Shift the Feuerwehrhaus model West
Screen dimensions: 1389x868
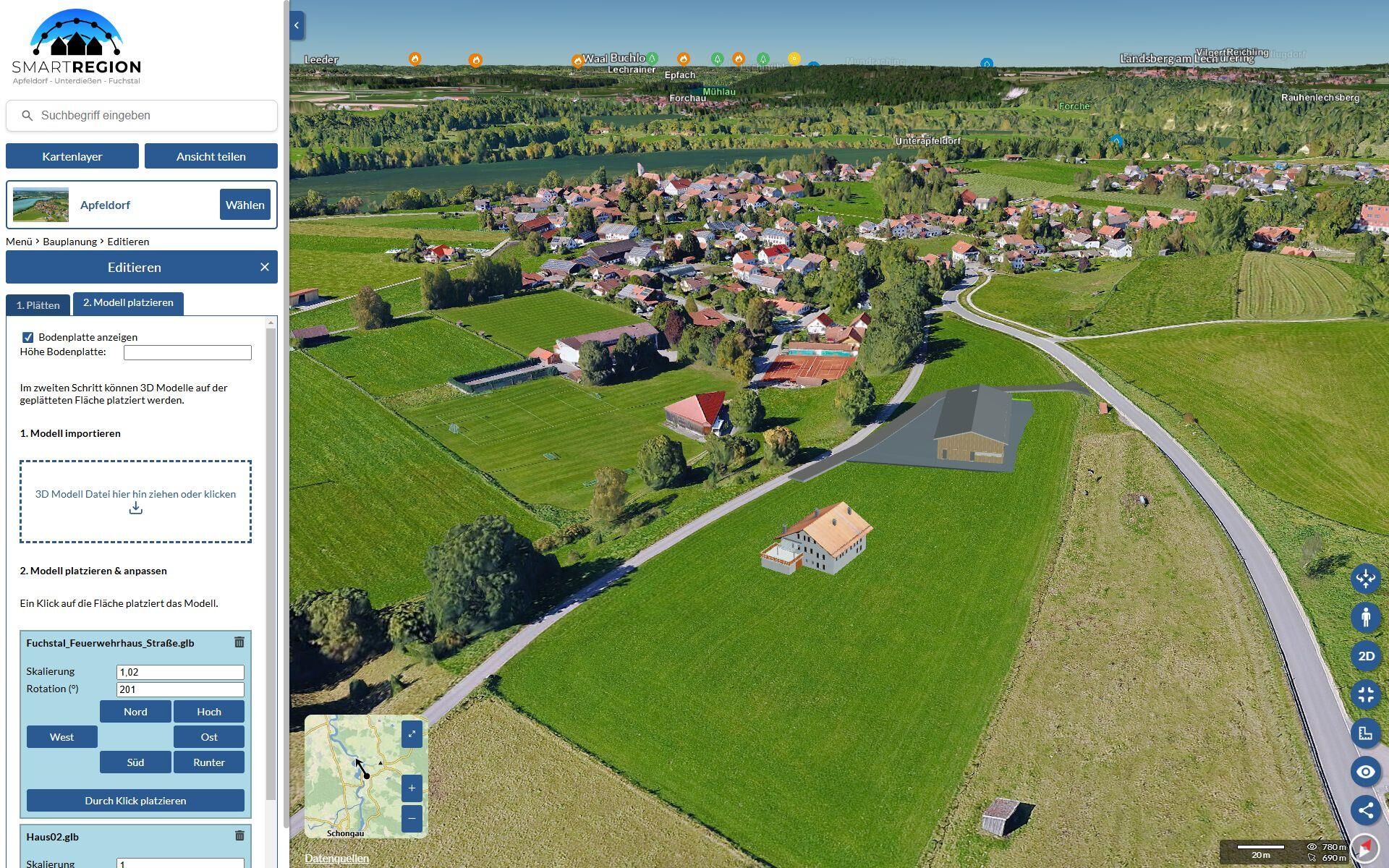pyautogui.click(x=61, y=737)
